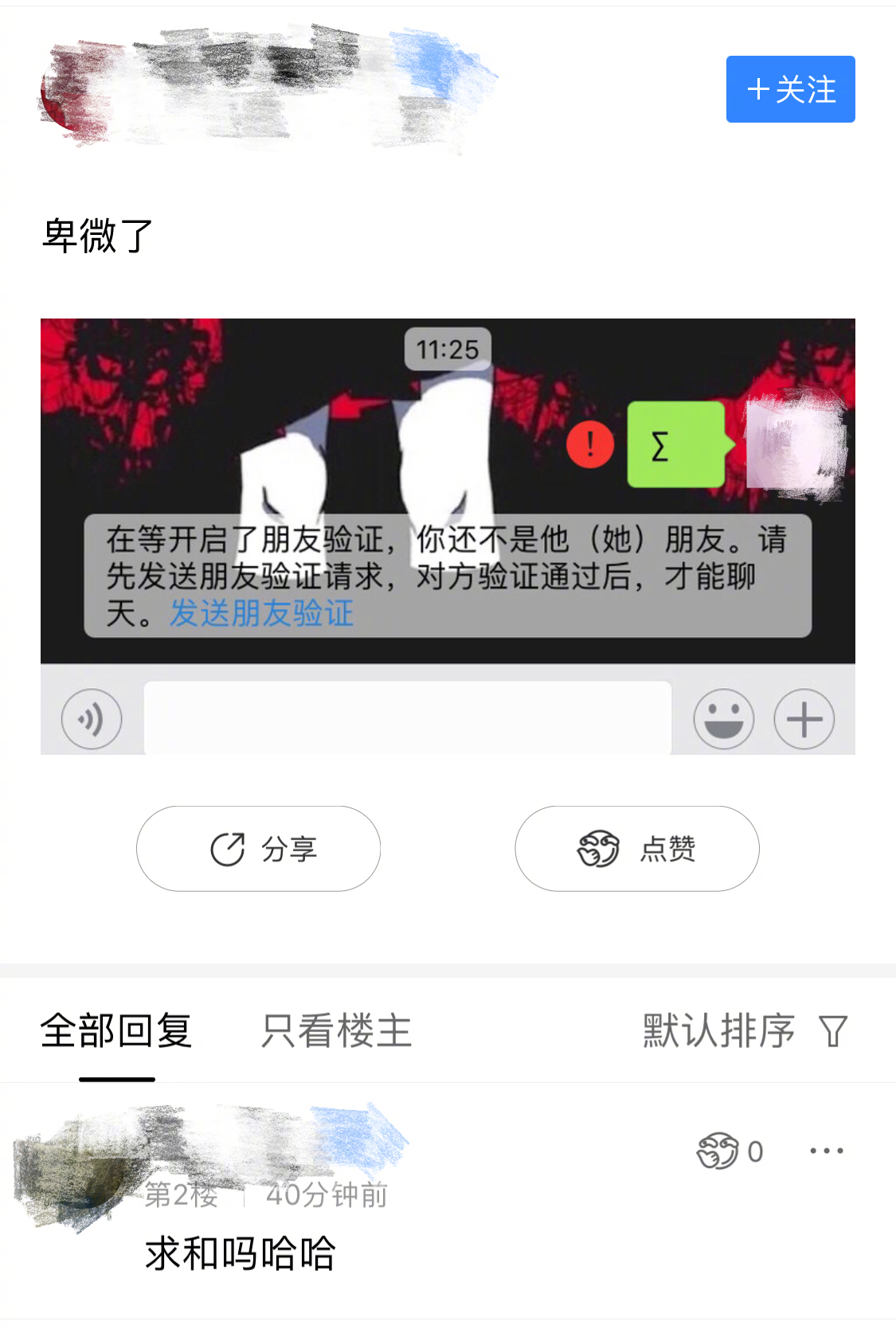Follow the poster with +关注 button

tap(790, 89)
